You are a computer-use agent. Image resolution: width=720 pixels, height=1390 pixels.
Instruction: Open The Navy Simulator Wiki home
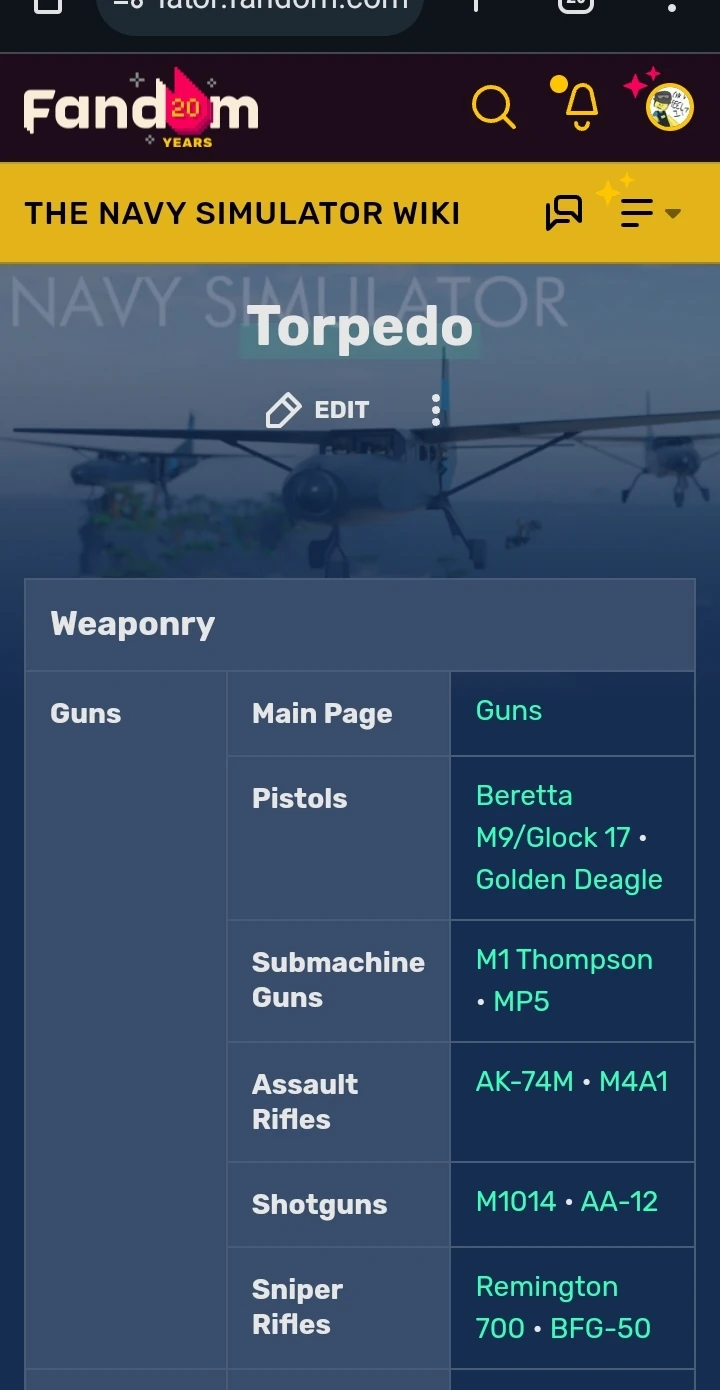242,213
